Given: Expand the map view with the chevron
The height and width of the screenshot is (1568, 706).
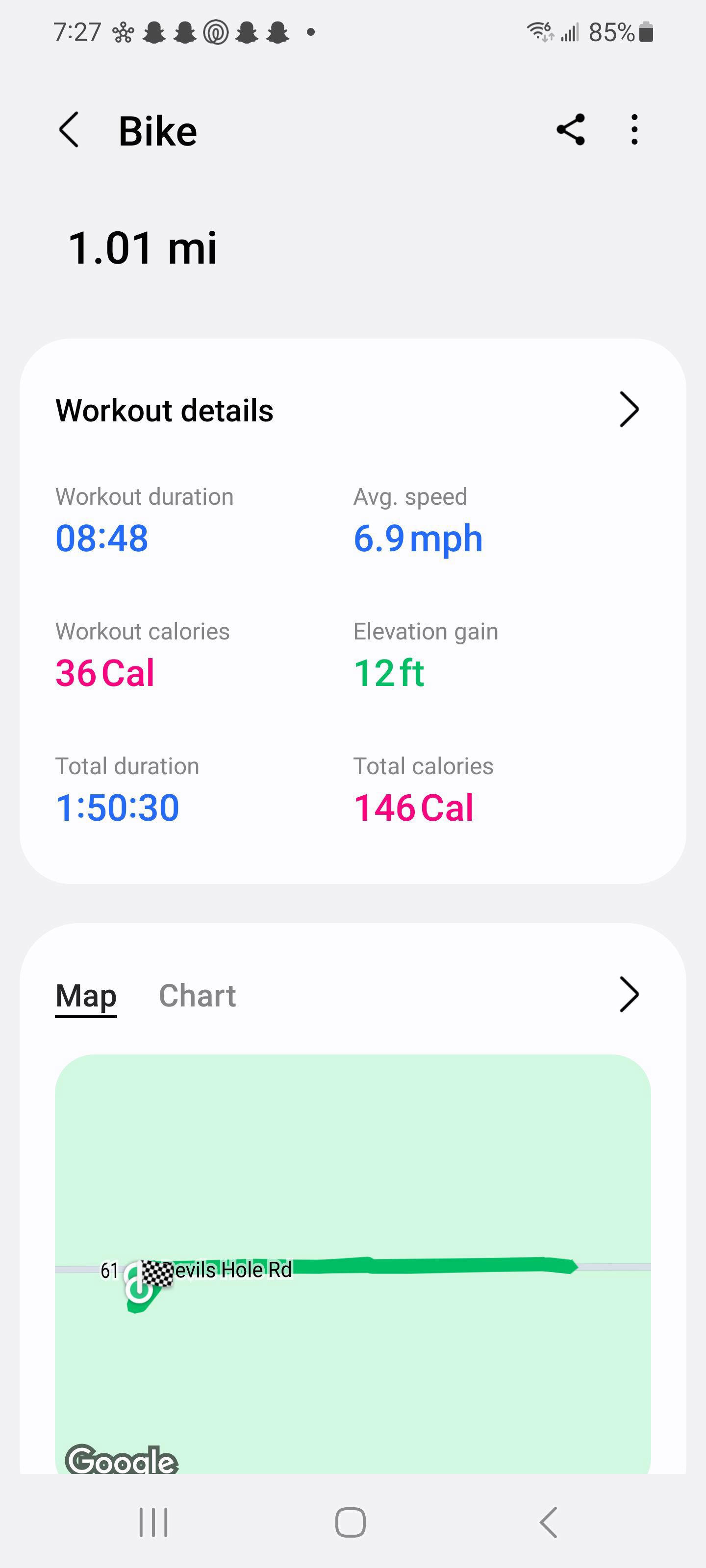Looking at the screenshot, I should click(x=629, y=995).
